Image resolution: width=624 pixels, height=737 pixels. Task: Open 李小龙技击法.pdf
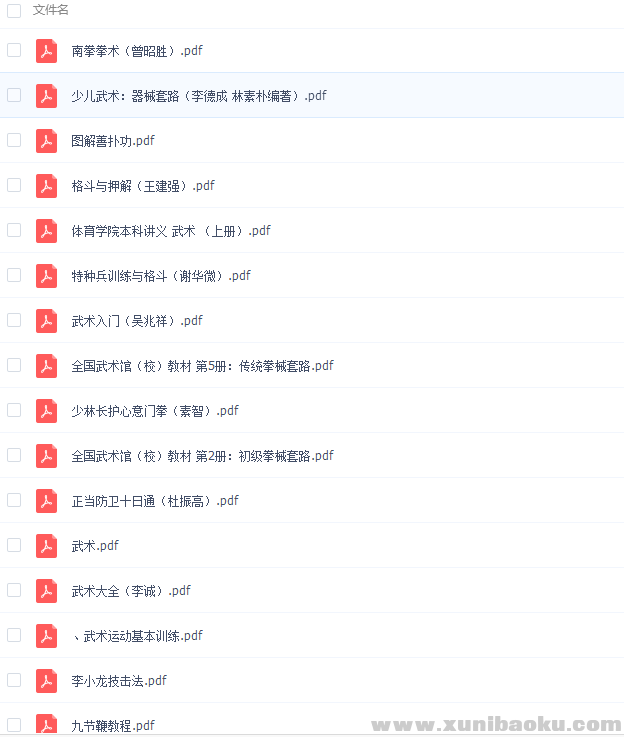[119, 681]
